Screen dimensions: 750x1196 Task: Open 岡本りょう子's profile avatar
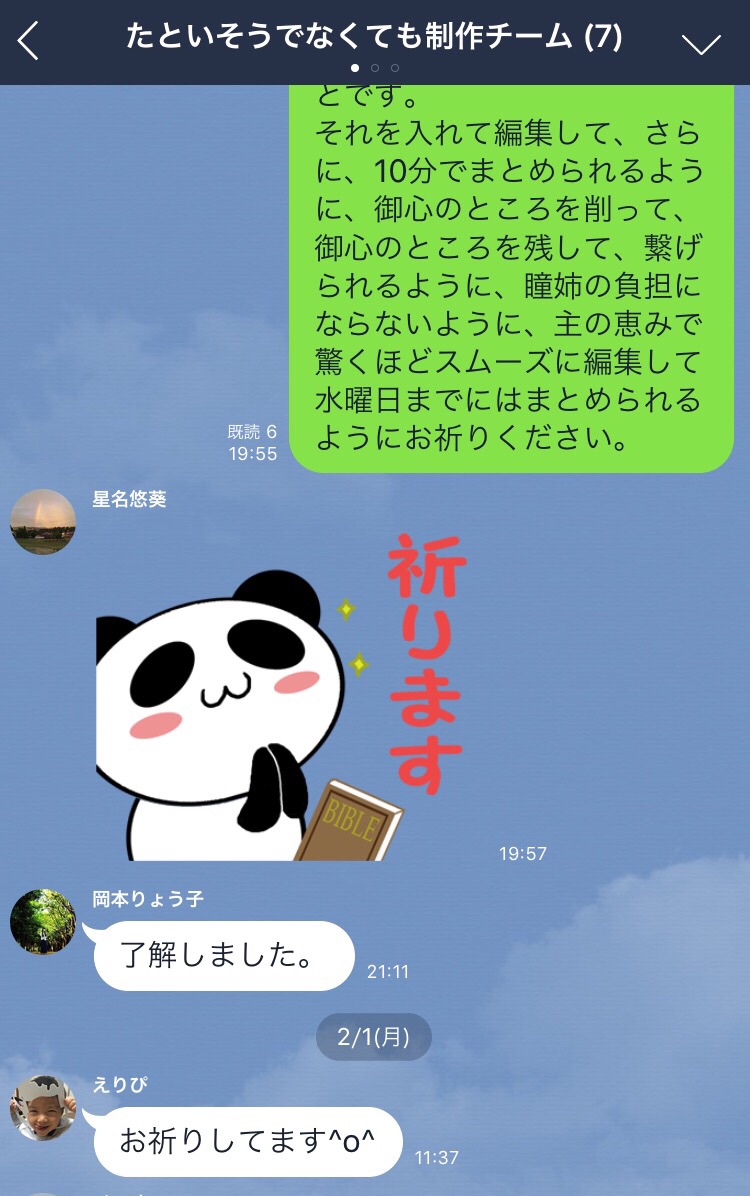43,921
